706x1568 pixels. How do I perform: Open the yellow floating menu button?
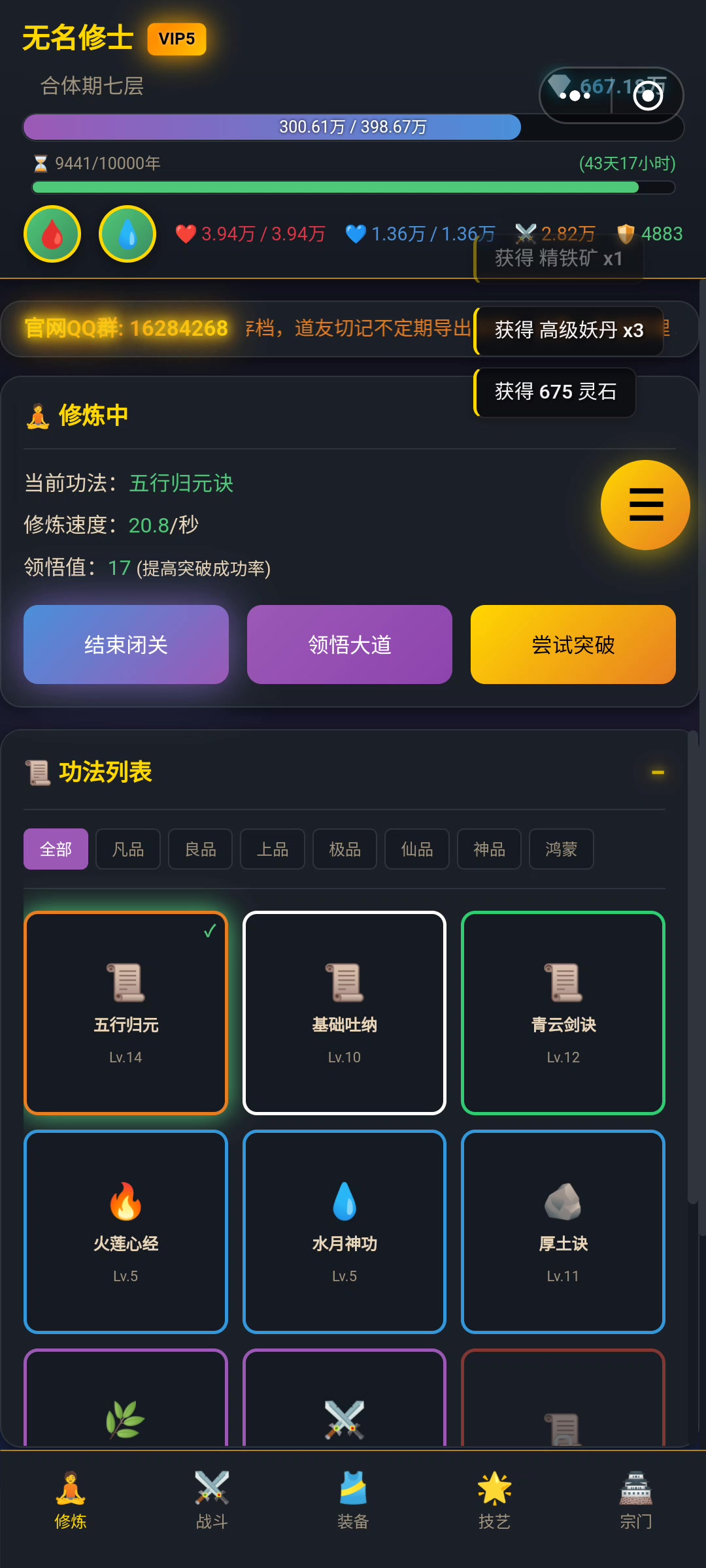[x=645, y=505]
